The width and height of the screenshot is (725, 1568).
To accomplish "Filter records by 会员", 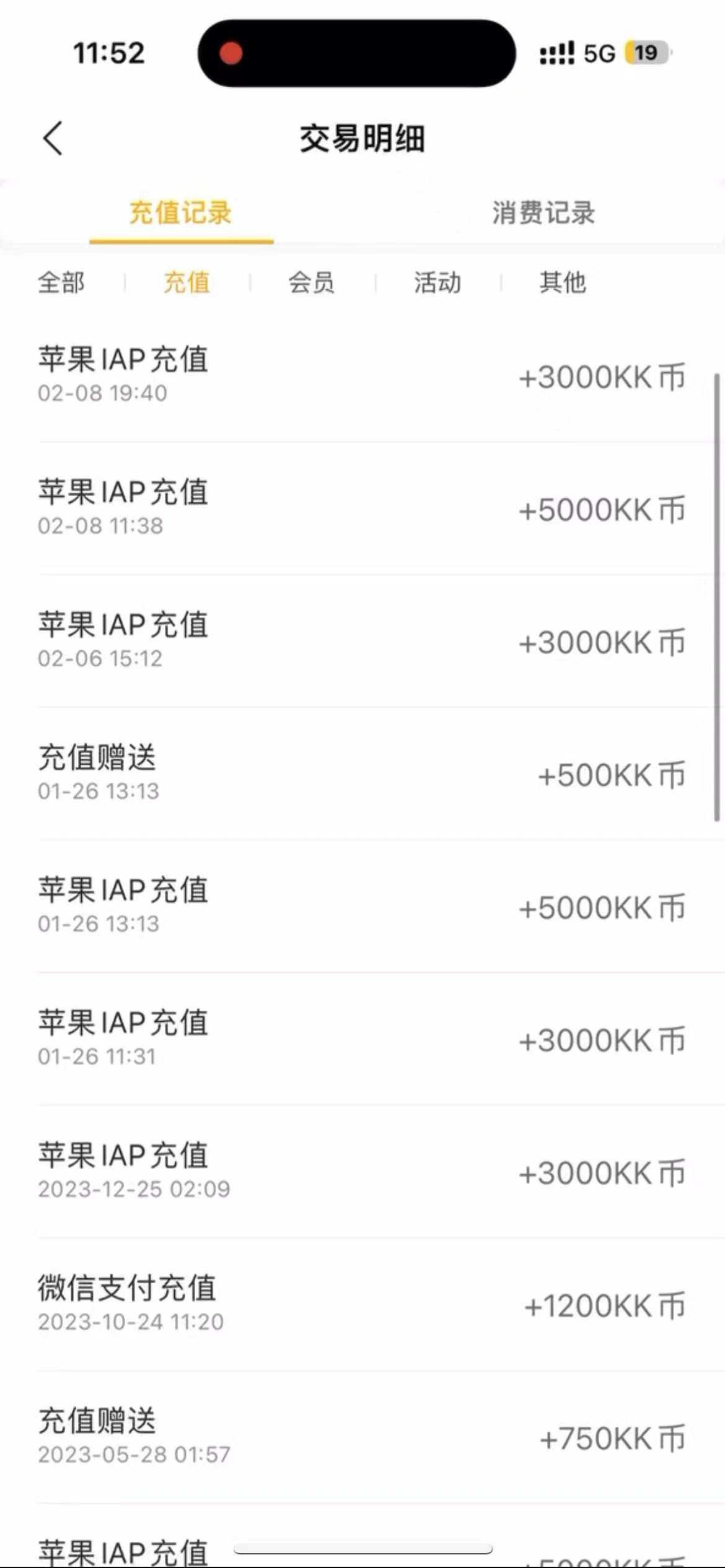I will point(312,282).
